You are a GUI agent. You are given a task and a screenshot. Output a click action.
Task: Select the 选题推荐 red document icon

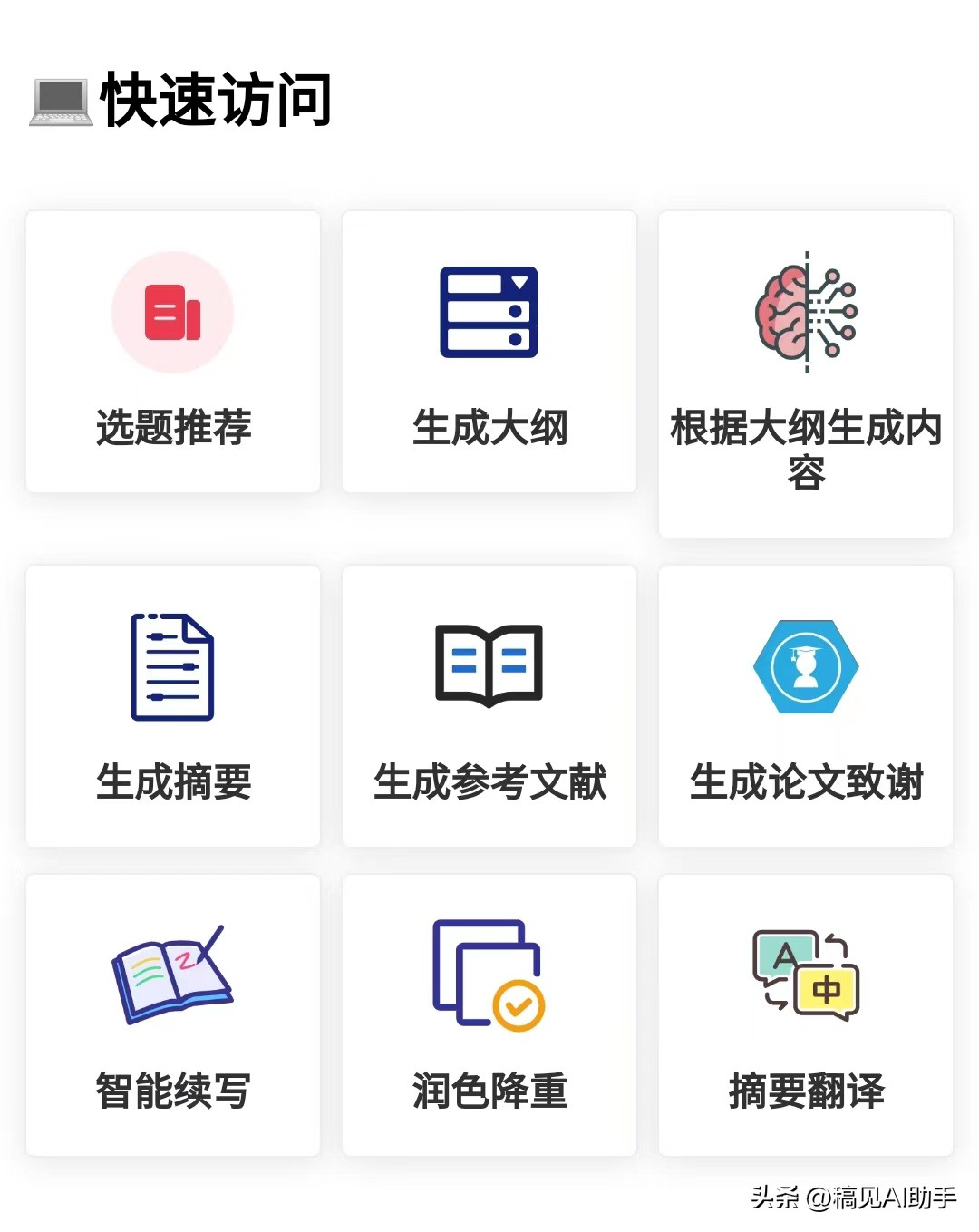point(171,312)
